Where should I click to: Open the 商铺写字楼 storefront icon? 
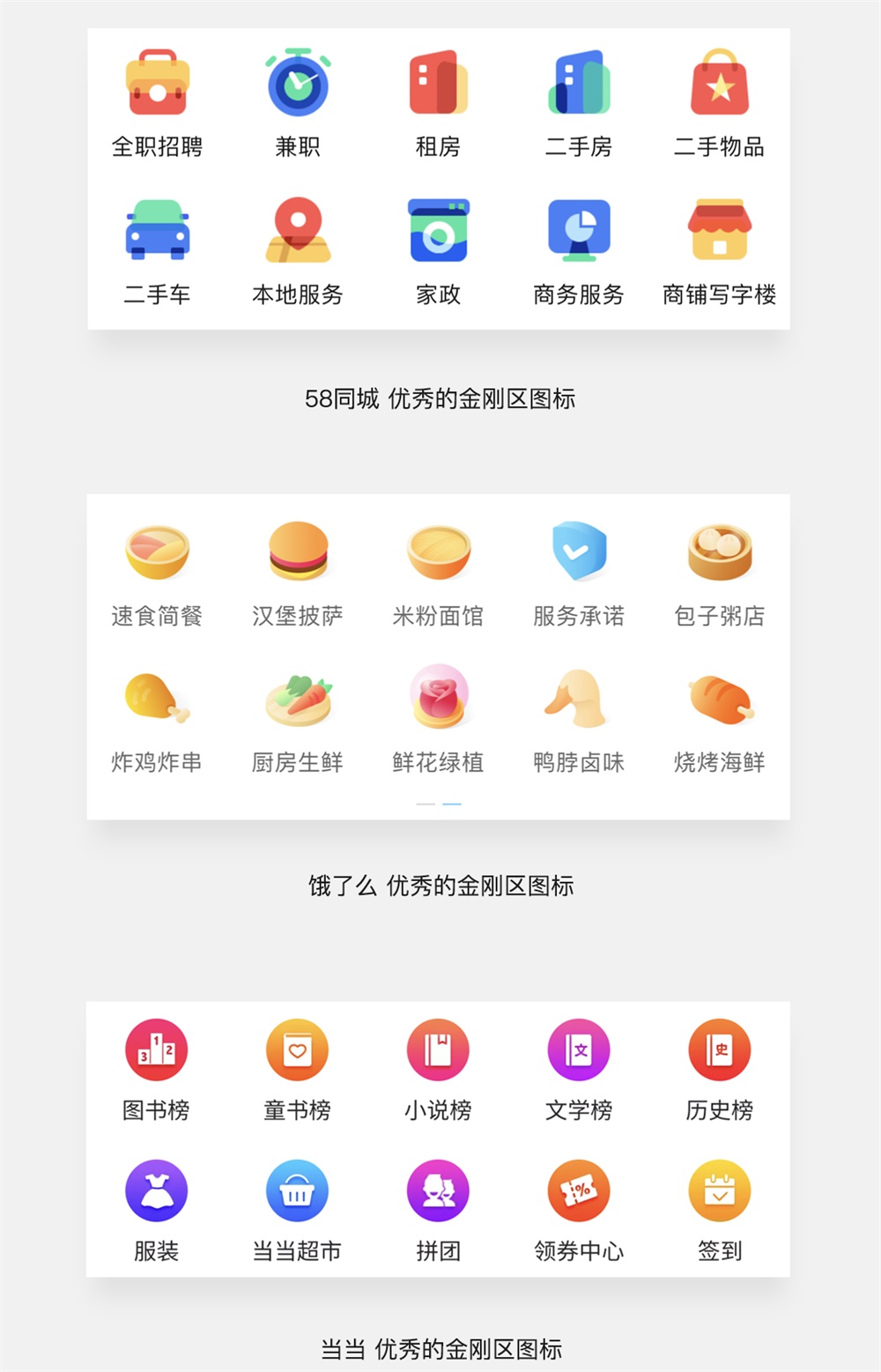(719, 232)
